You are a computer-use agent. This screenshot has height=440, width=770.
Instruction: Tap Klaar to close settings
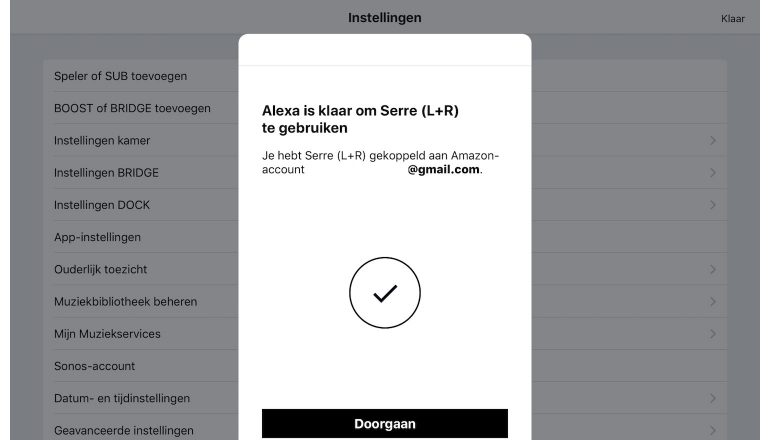pos(732,18)
